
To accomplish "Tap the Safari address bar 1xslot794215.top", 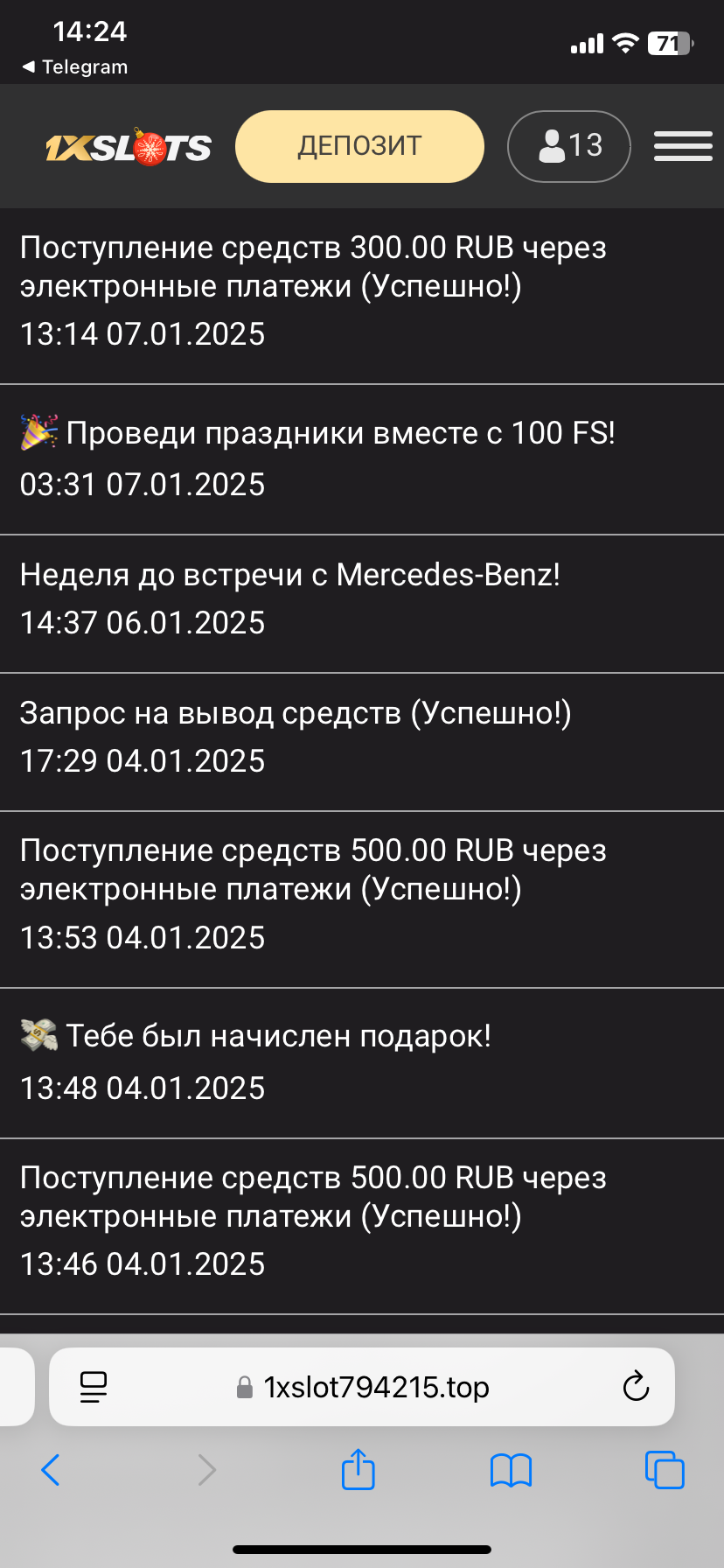I will click(x=376, y=1387).
